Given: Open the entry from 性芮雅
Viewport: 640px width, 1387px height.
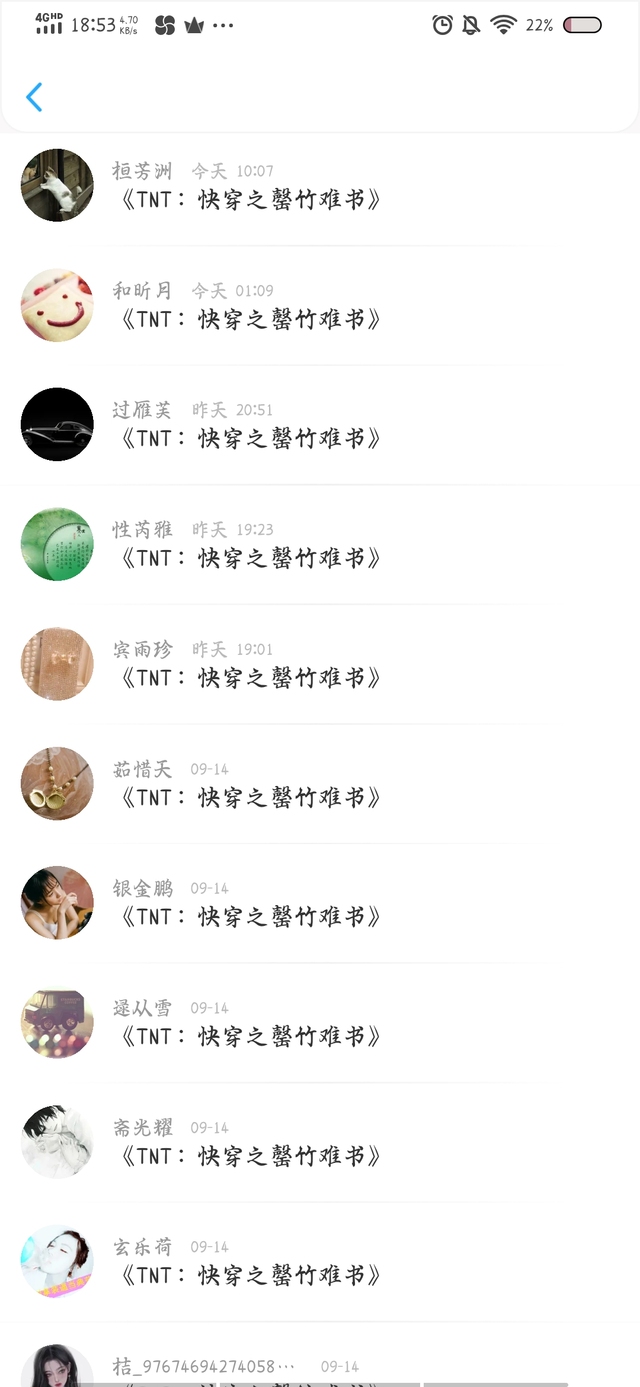Looking at the screenshot, I should [320, 544].
